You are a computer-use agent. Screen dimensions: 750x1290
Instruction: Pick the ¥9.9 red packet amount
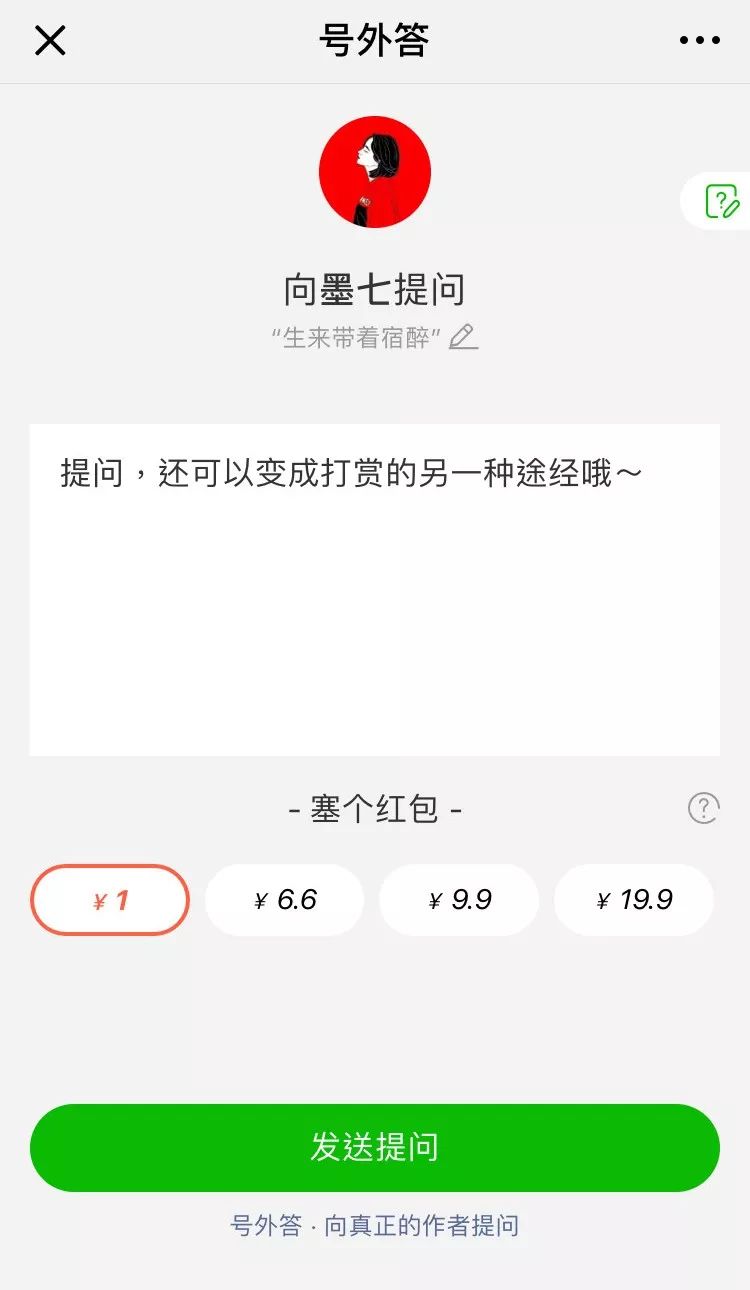(459, 900)
